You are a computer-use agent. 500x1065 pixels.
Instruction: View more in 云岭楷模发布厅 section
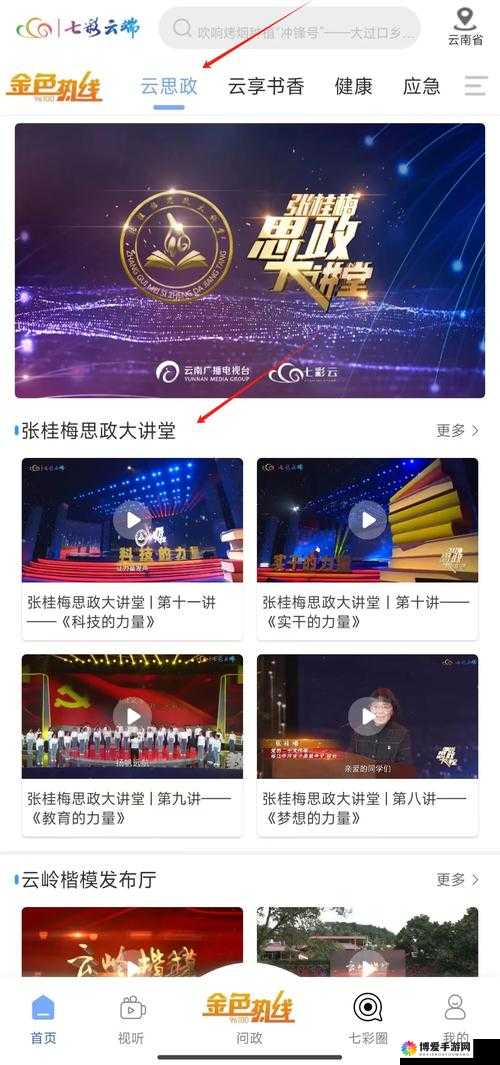coord(458,880)
